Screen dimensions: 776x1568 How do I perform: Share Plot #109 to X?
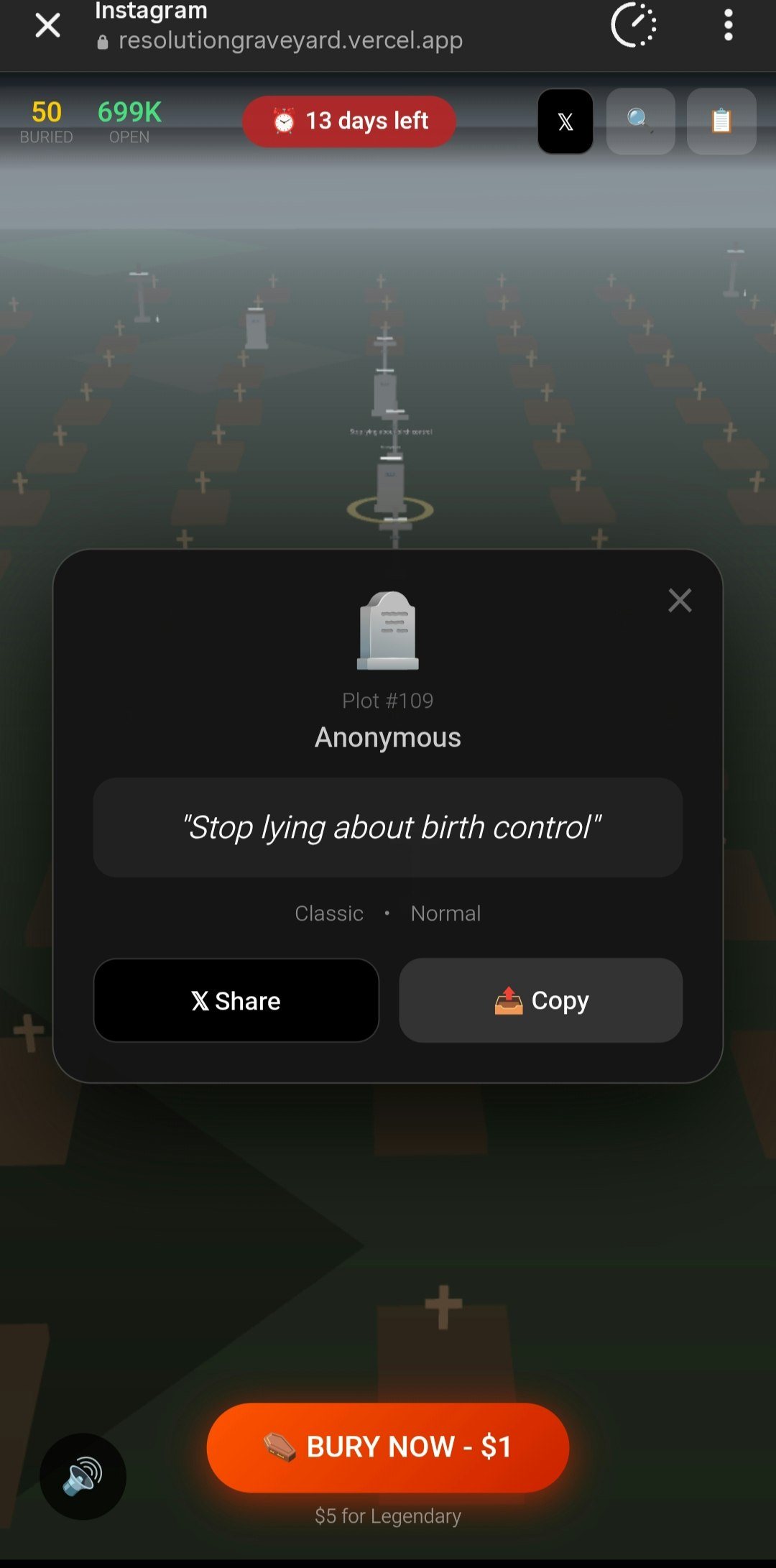[x=236, y=1000]
